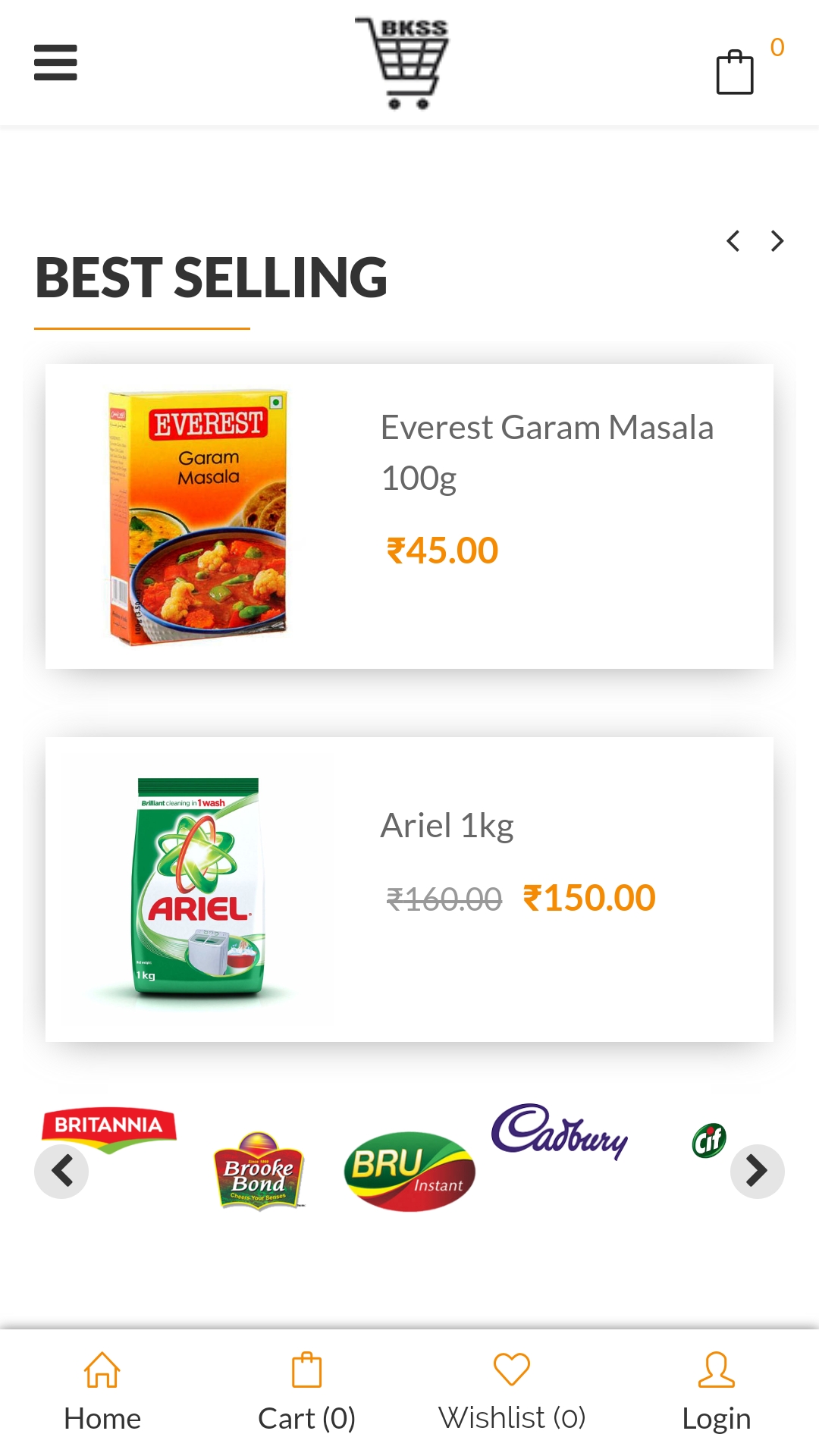Select the Brooke Bond brand
The image size is (819, 1456).
pyautogui.click(x=259, y=1171)
